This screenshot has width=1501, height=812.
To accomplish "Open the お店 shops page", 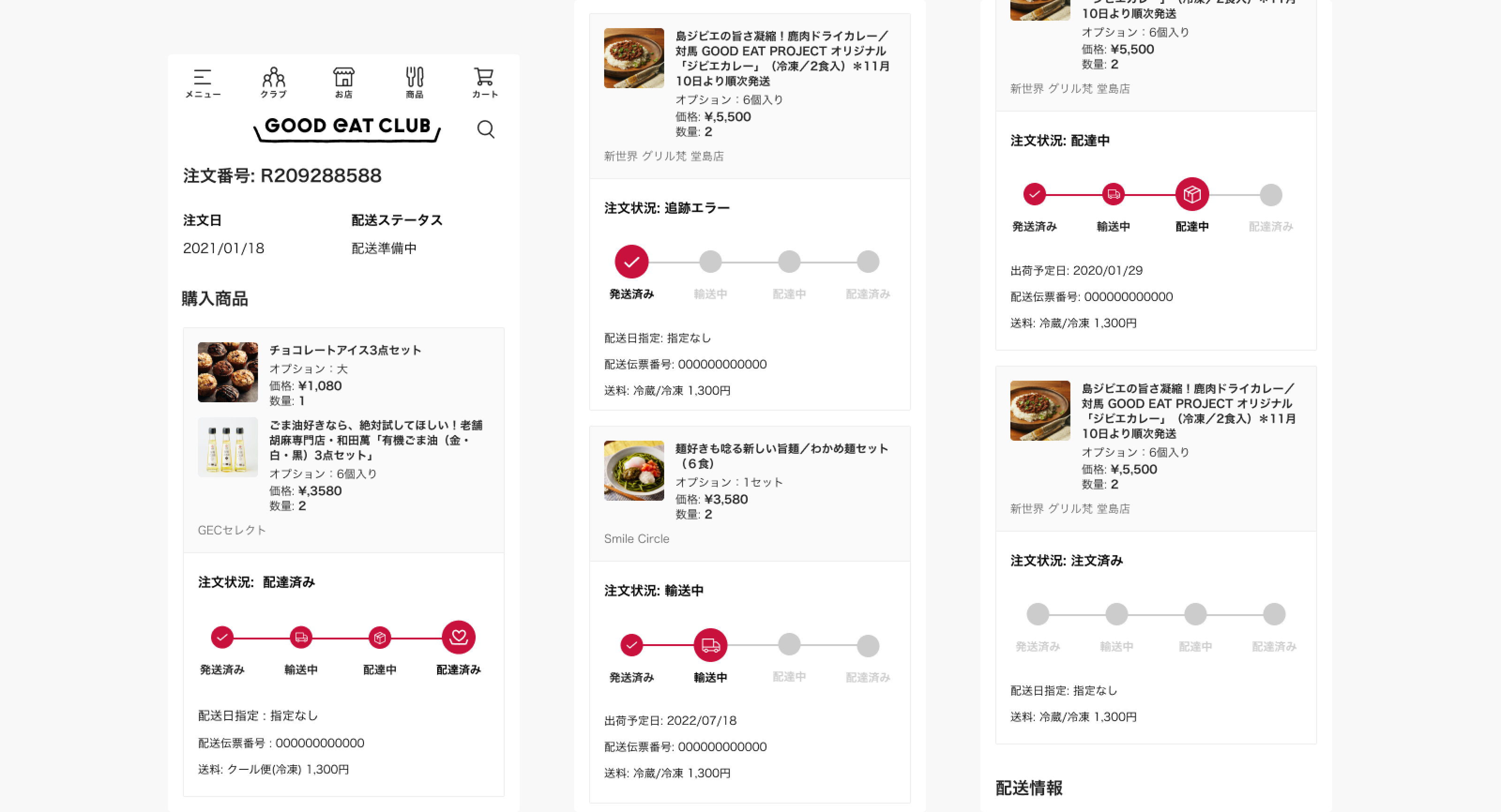I will click(344, 83).
